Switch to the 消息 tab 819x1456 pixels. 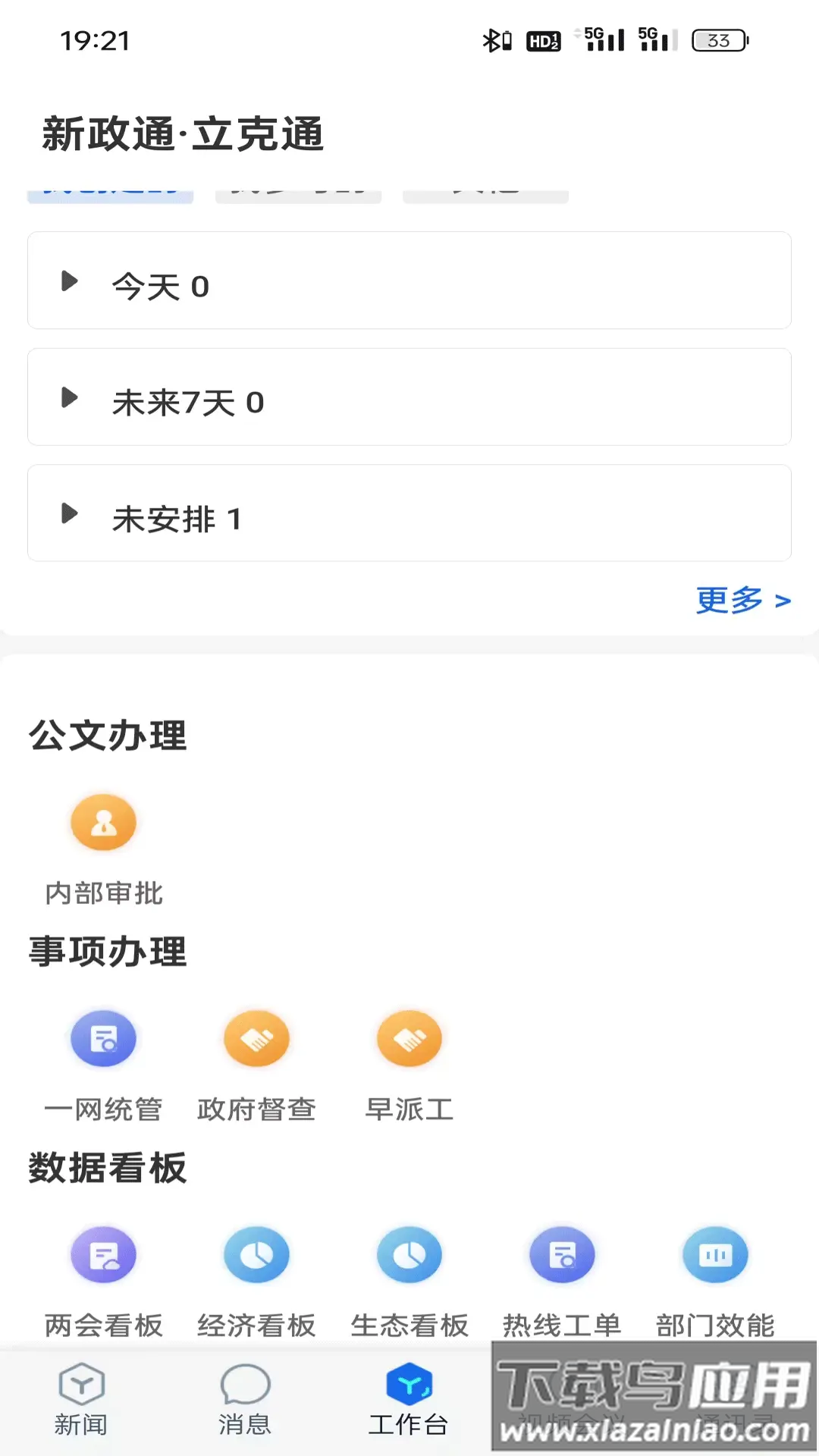(x=245, y=1400)
